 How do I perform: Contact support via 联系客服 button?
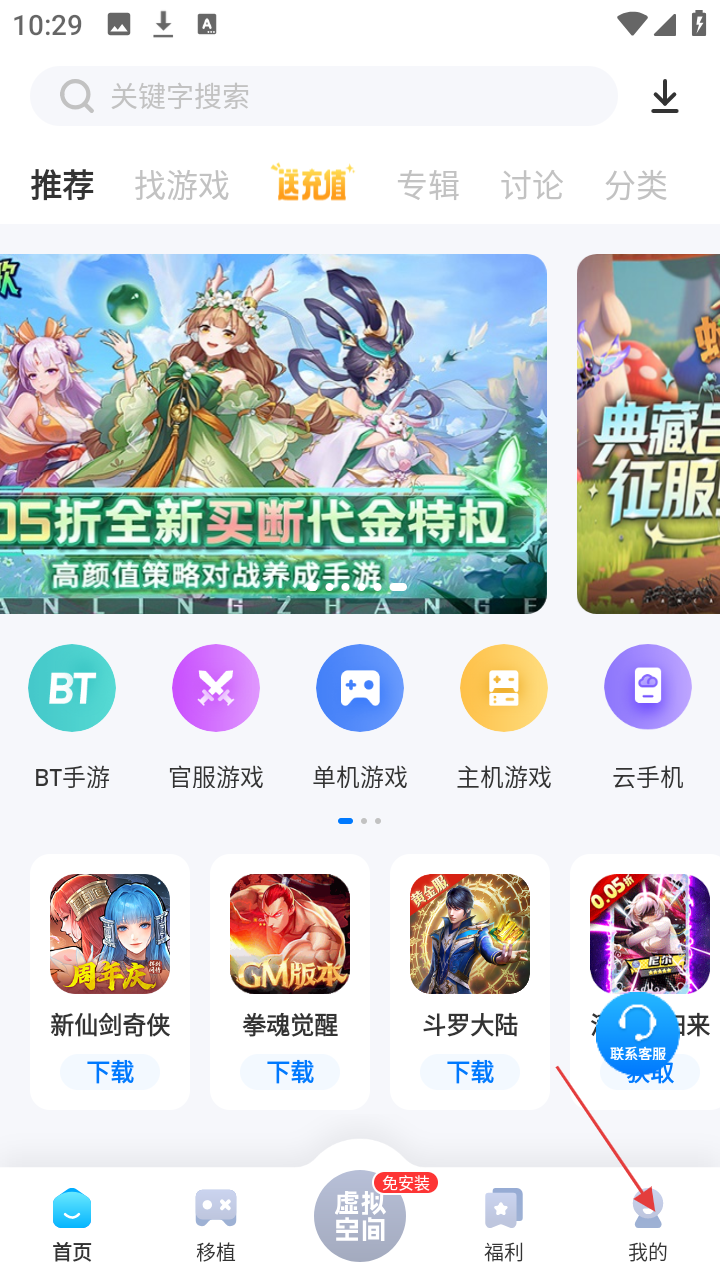[x=638, y=1034]
